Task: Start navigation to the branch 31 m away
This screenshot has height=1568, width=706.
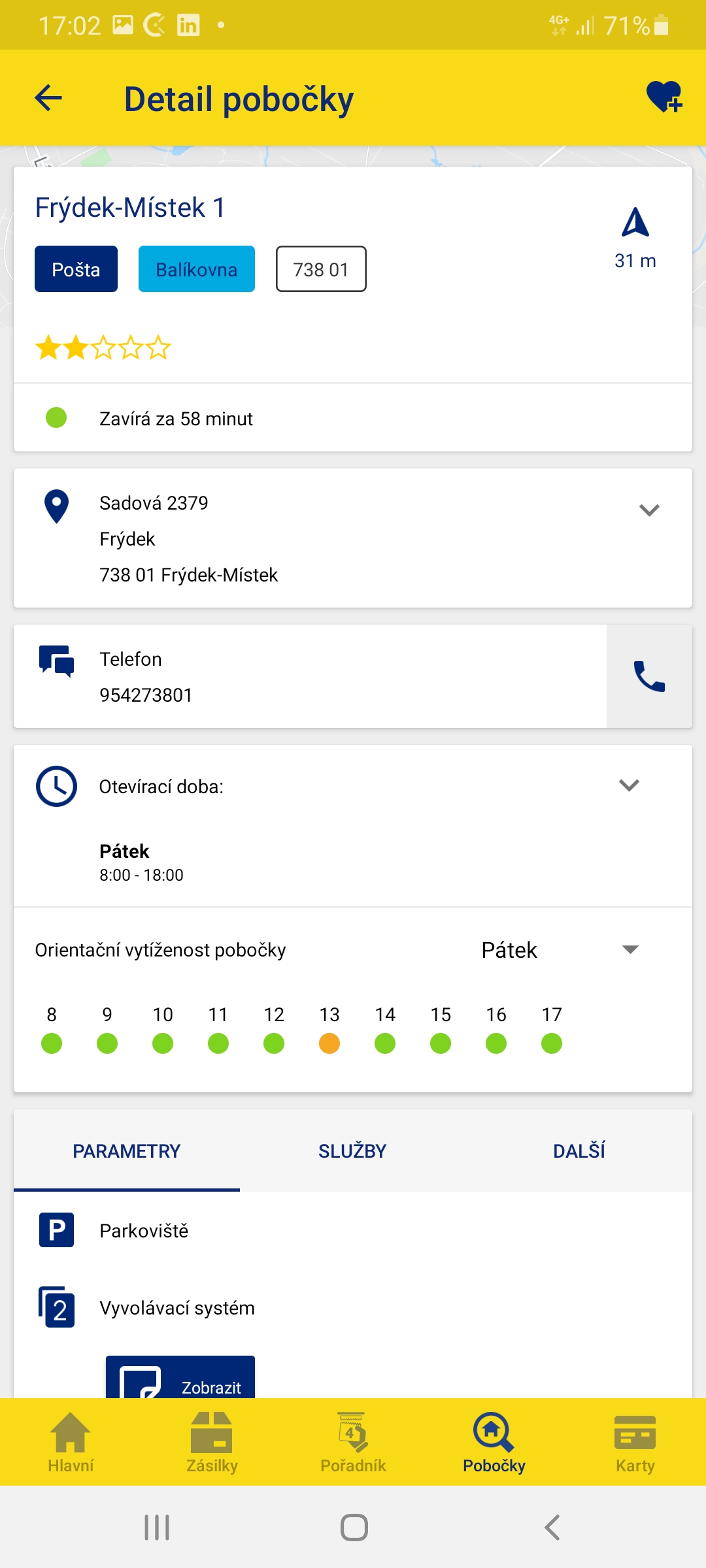Action: [635, 238]
